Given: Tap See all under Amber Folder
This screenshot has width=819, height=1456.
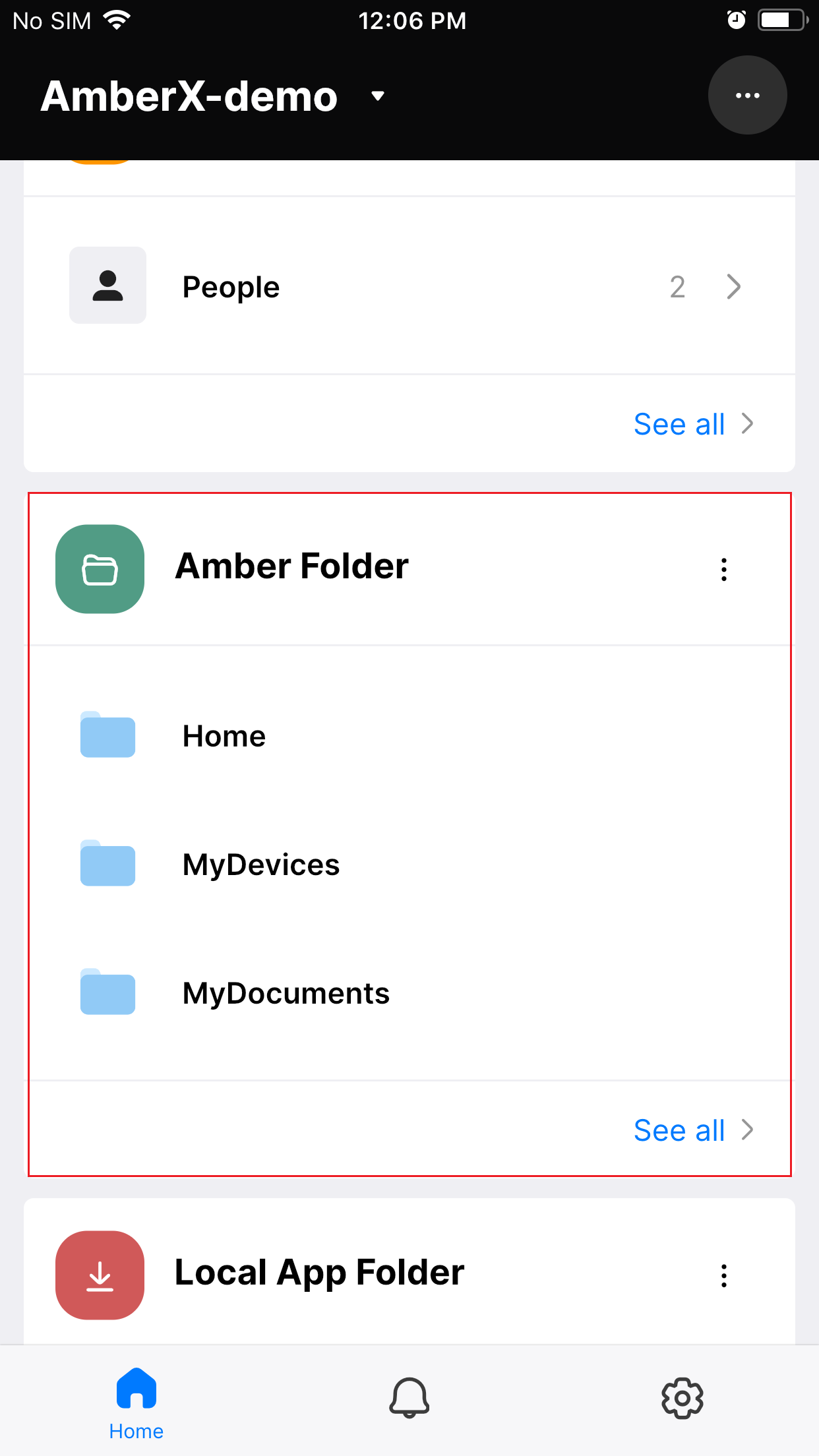Looking at the screenshot, I should point(693,1130).
